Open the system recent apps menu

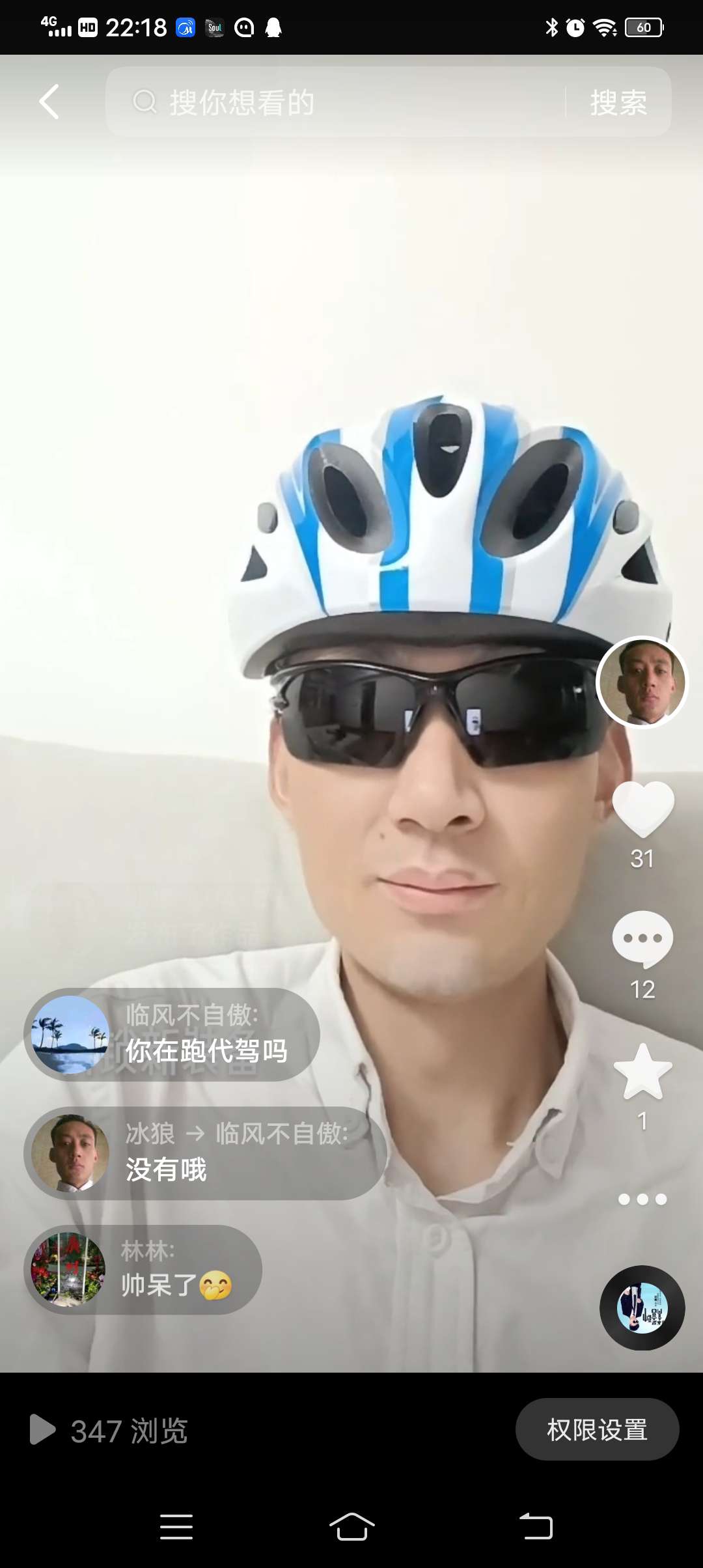click(x=176, y=1526)
